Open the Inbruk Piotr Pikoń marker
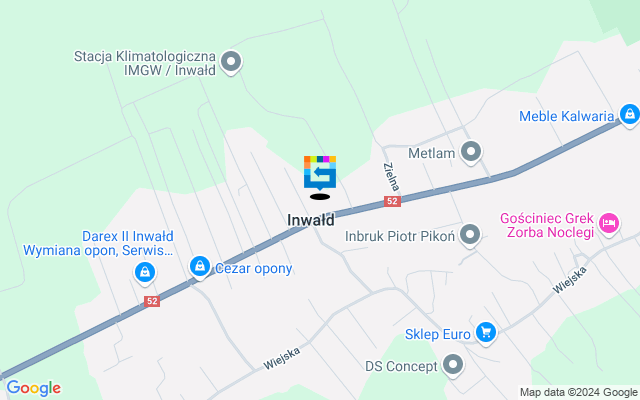Screen dimensions: 640x400 pos(471,237)
